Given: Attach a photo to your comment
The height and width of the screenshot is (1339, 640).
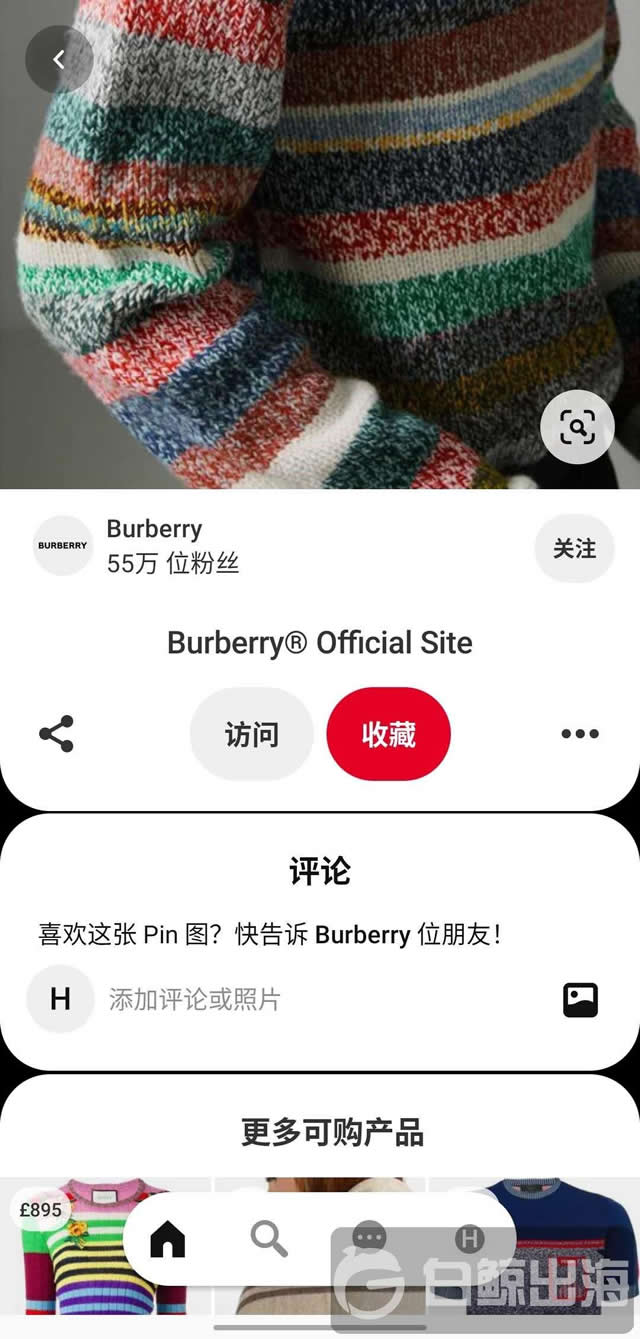Looking at the screenshot, I should click(x=580, y=999).
